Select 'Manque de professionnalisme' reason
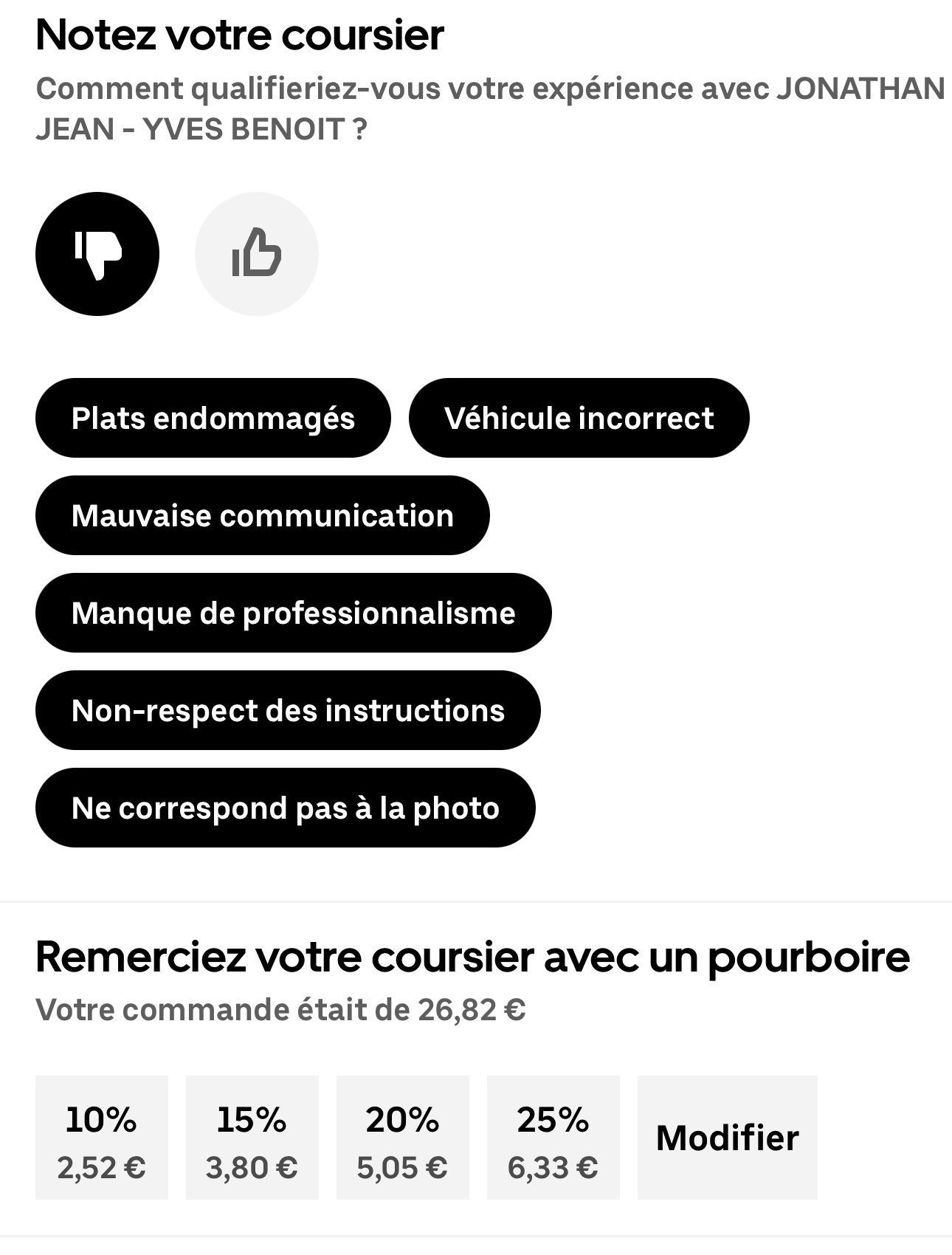 point(293,613)
